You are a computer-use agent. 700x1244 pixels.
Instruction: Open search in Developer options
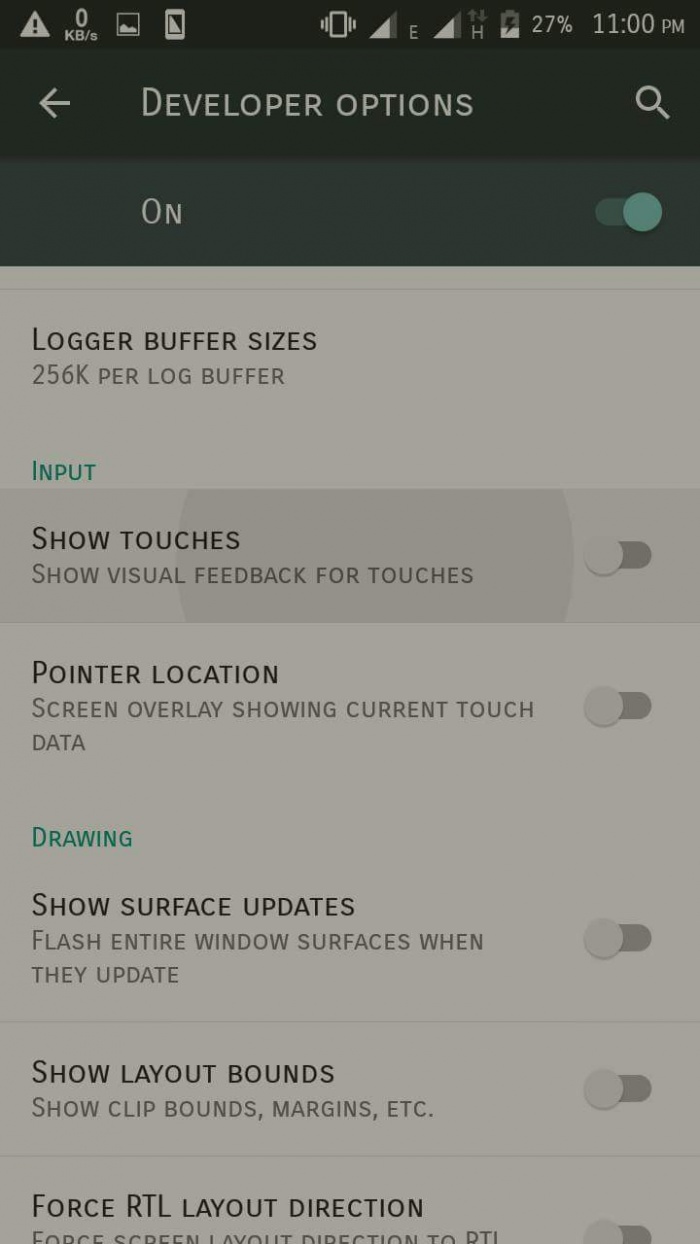[652, 103]
